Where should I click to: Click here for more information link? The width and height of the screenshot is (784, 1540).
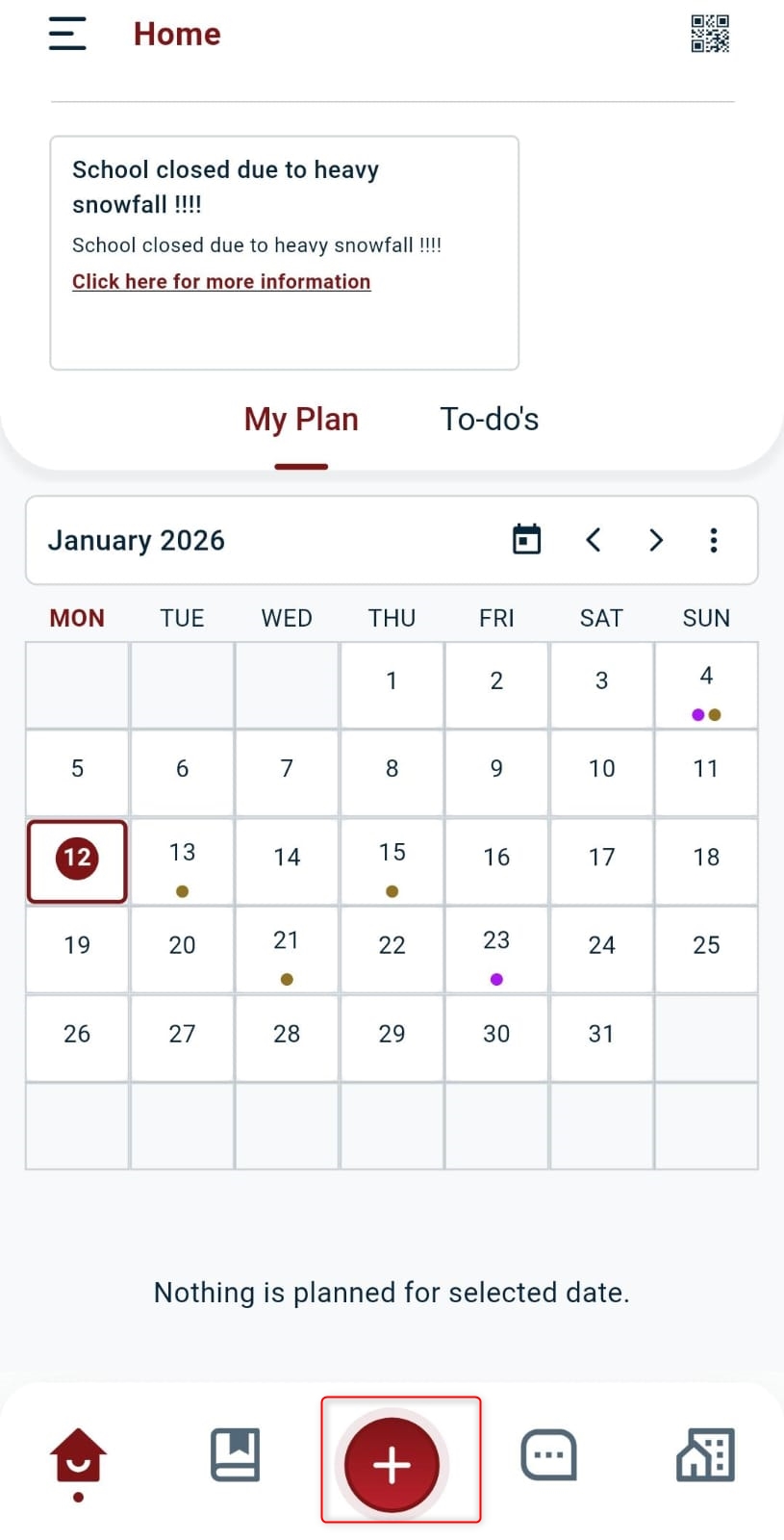click(x=221, y=281)
